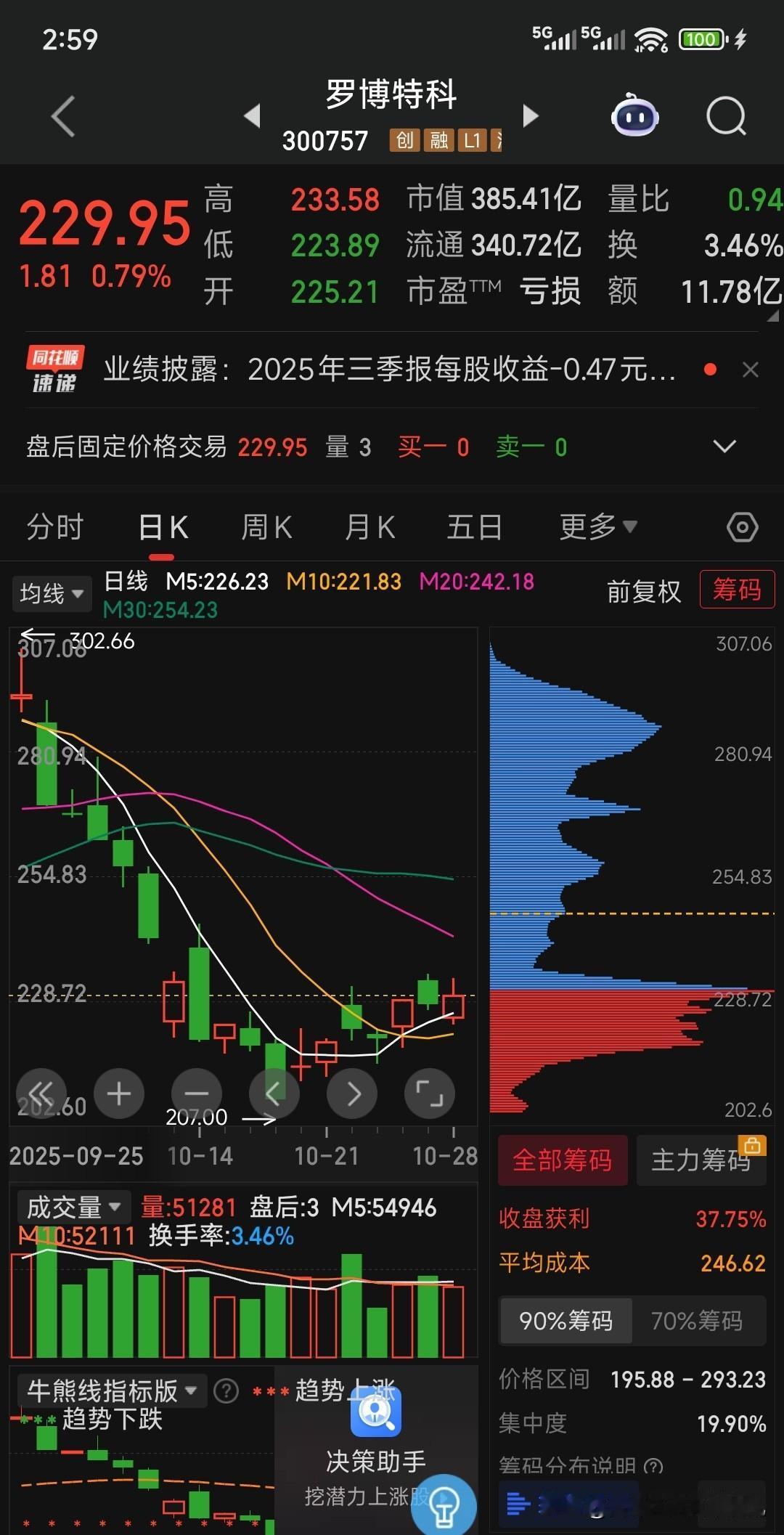The width and height of the screenshot is (784, 1535).
Task: Zoom out on K-line chart with minus icon
Action: pos(197,1094)
